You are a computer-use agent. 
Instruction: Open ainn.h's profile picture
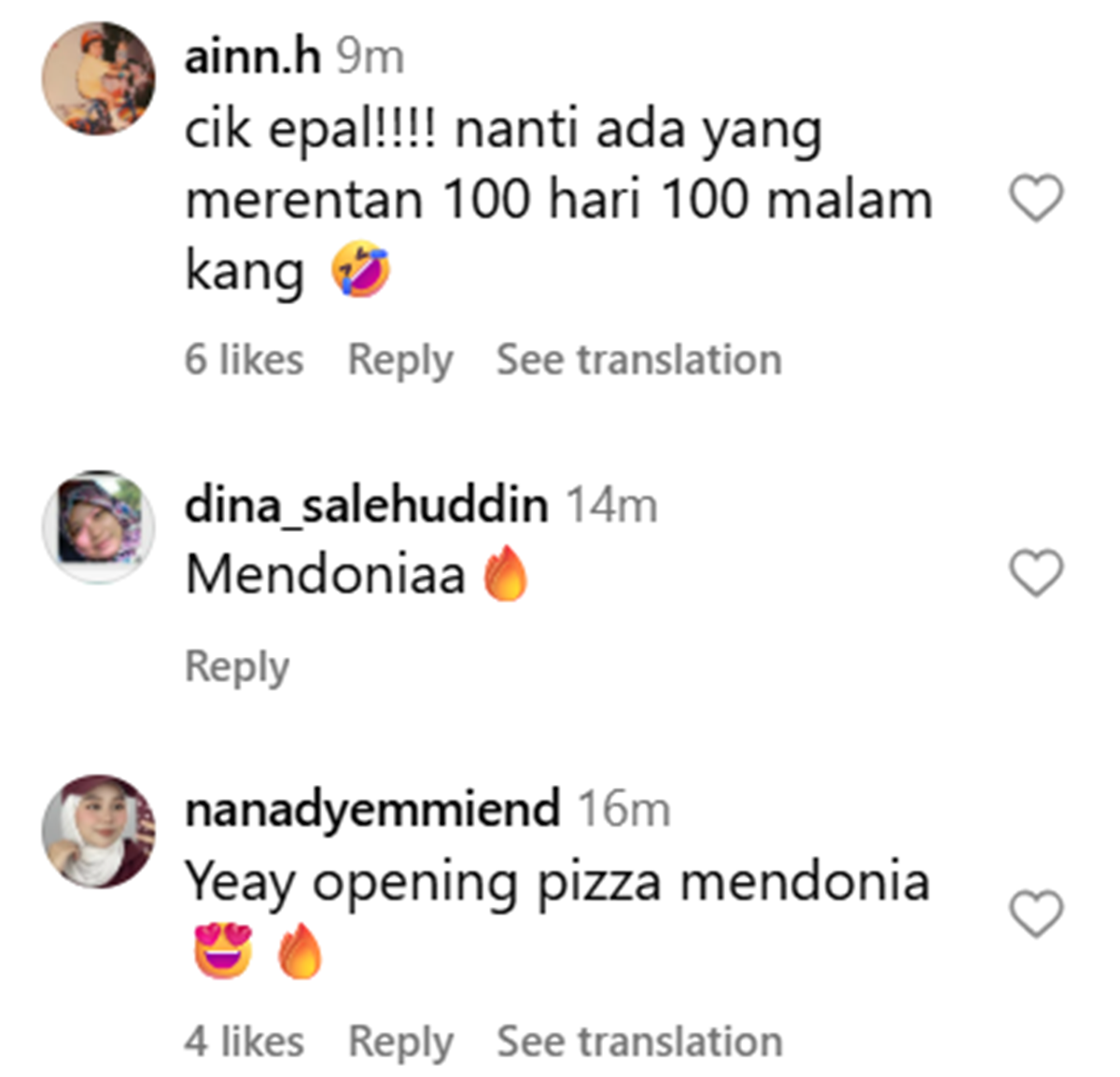pyautogui.click(x=99, y=78)
